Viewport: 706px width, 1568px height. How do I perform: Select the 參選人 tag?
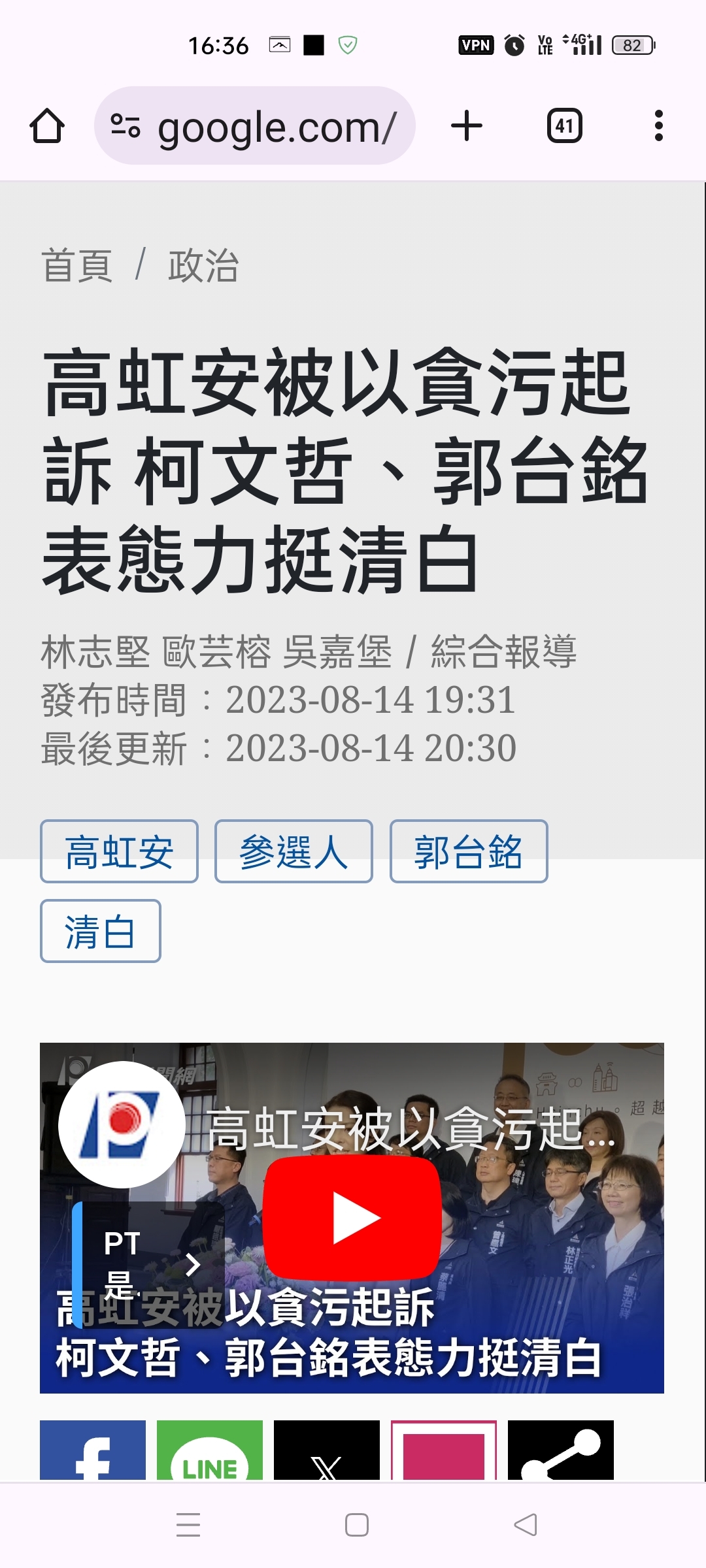point(294,851)
